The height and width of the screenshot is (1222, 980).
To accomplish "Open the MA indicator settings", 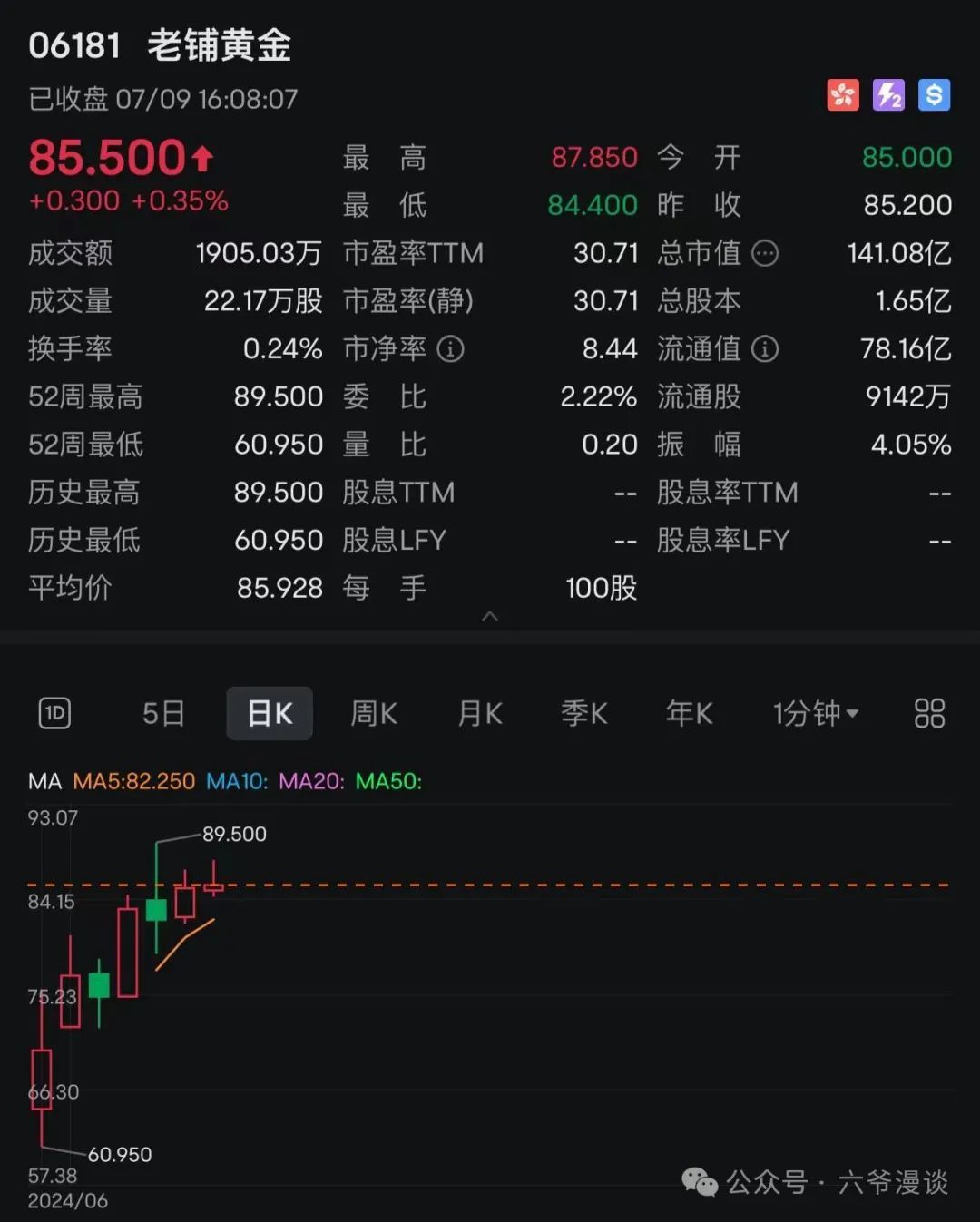I will (x=44, y=781).
